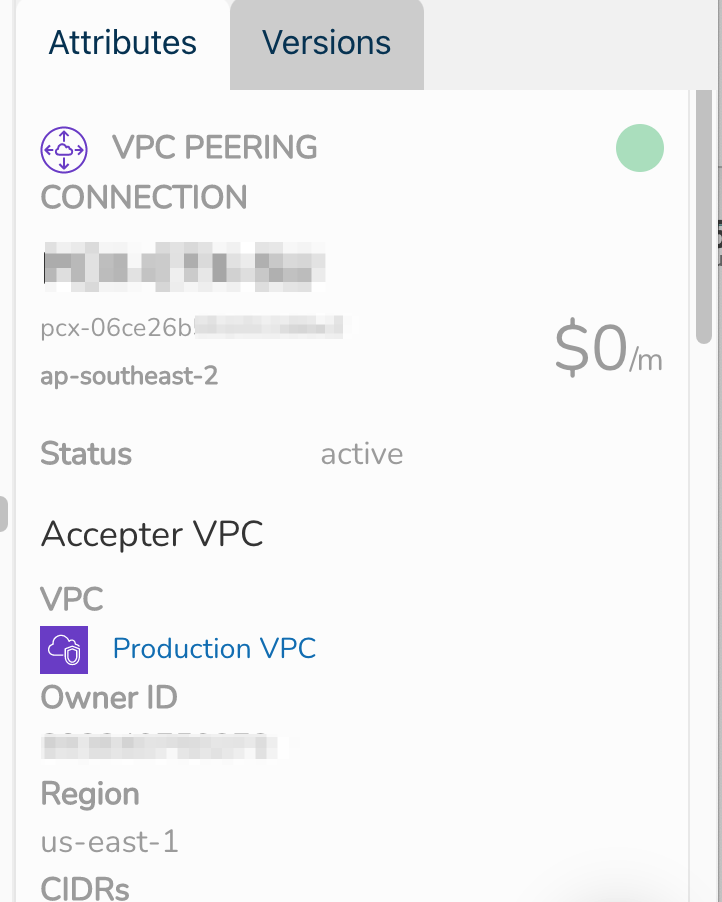
Task: Expand the Accepter VPC section
Action: click(x=152, y=535)
